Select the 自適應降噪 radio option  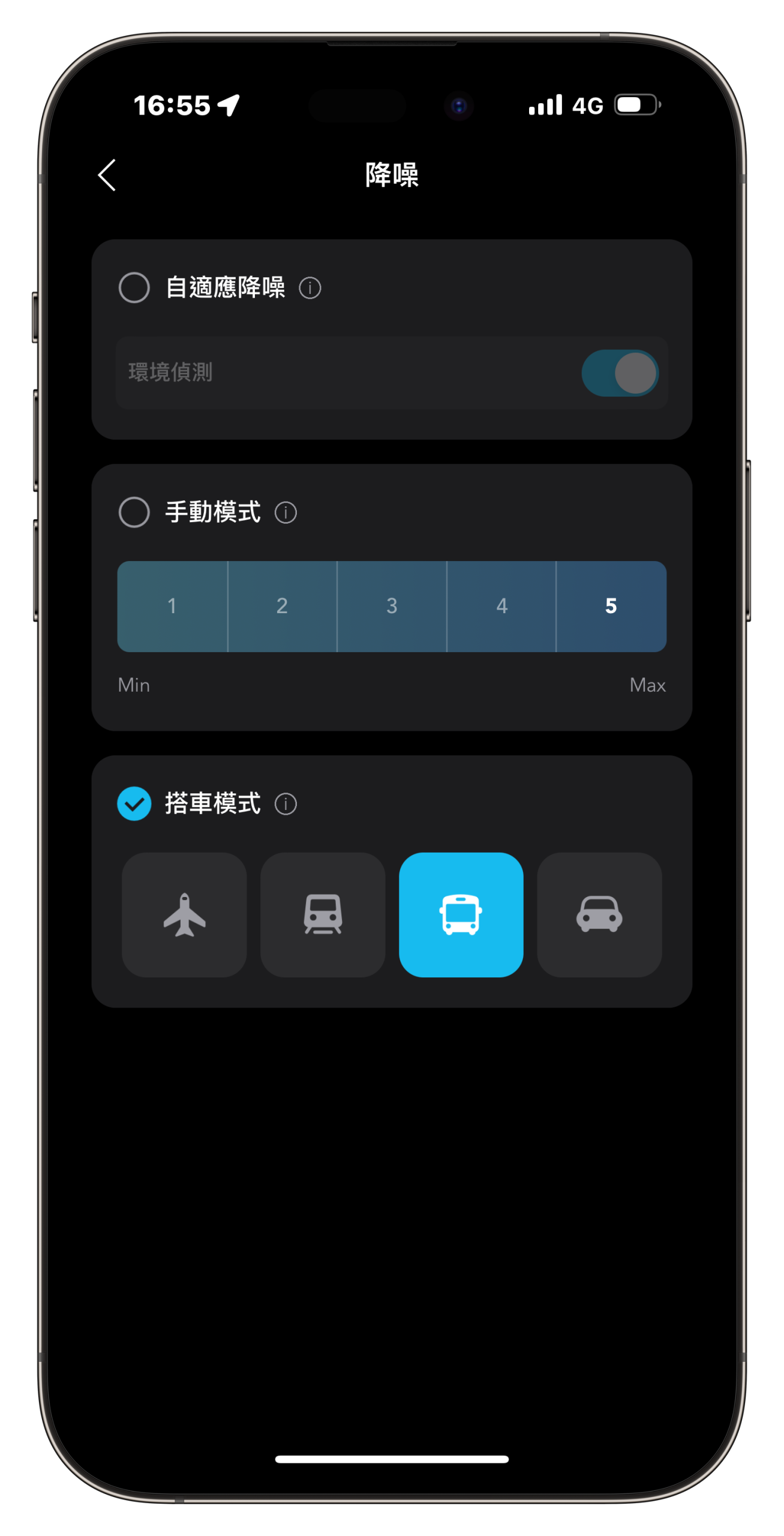134,287
